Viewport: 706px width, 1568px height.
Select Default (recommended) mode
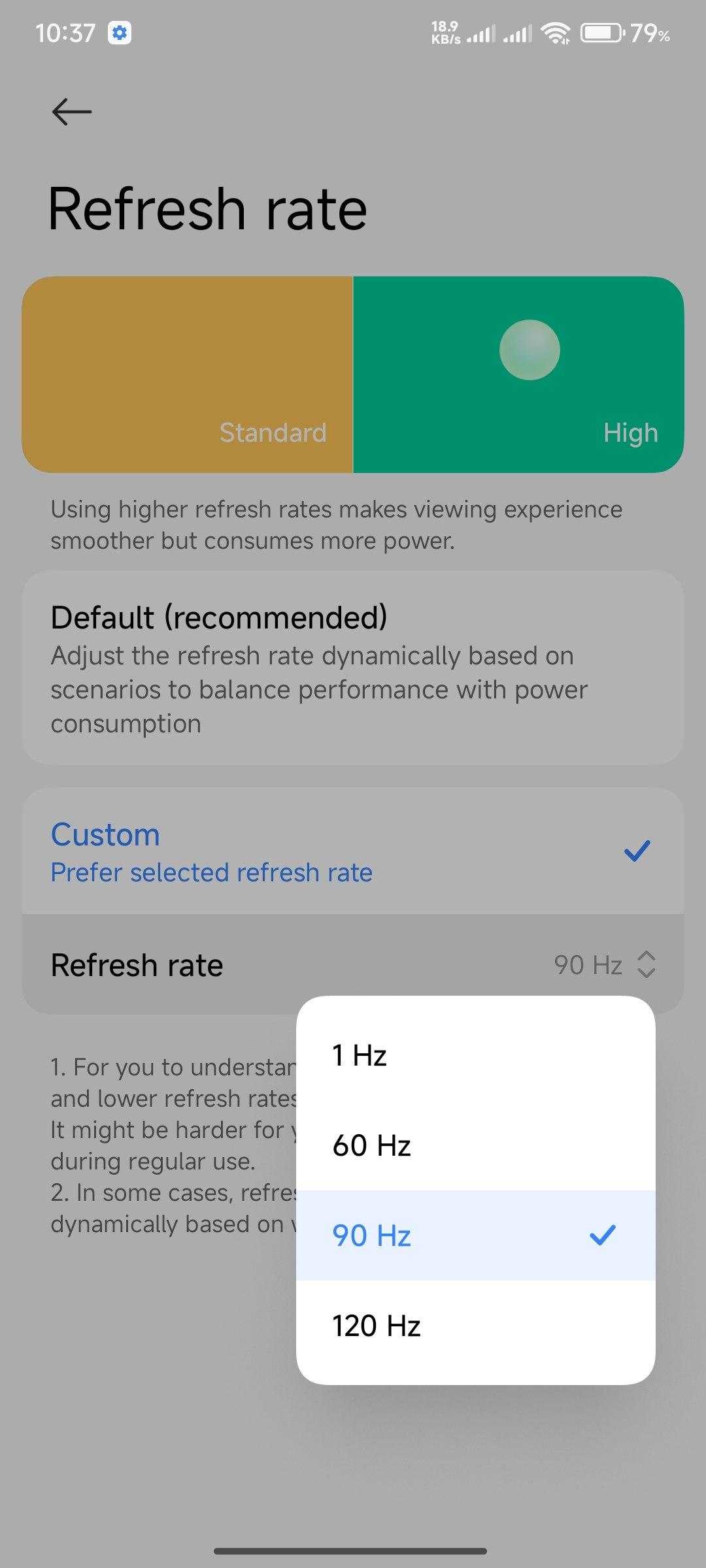[x=353, y=668]
